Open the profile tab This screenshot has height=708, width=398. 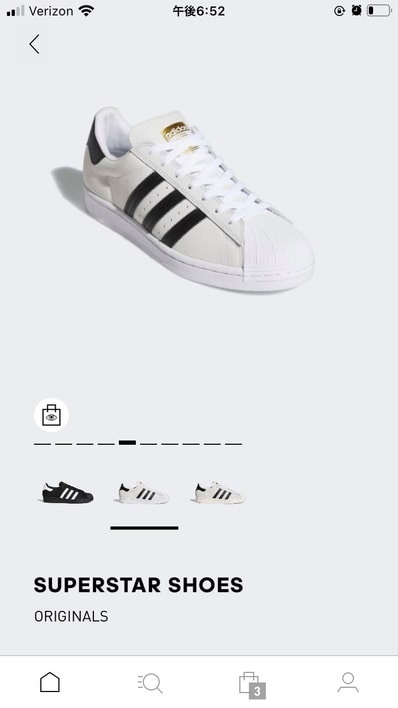pos(348,682)
